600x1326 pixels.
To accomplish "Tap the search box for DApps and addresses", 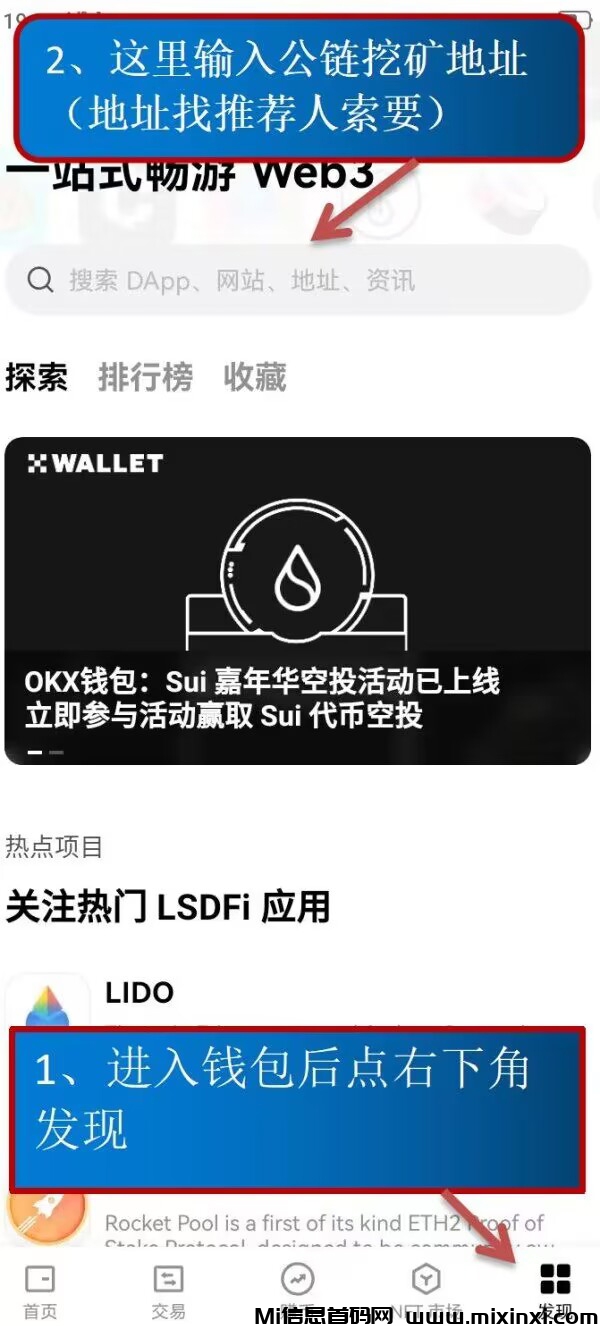I will 296,280.
